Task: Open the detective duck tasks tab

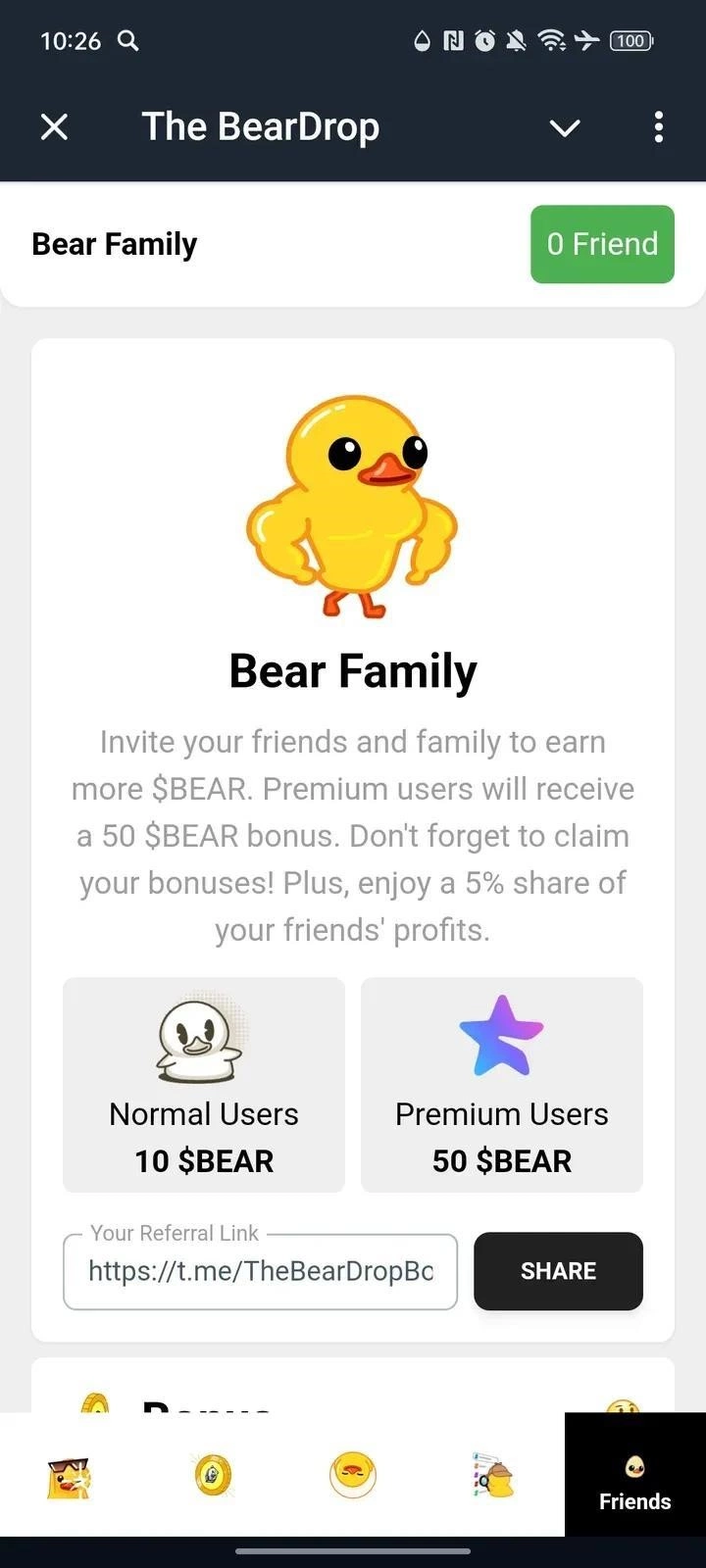Action: (493, 1475)
